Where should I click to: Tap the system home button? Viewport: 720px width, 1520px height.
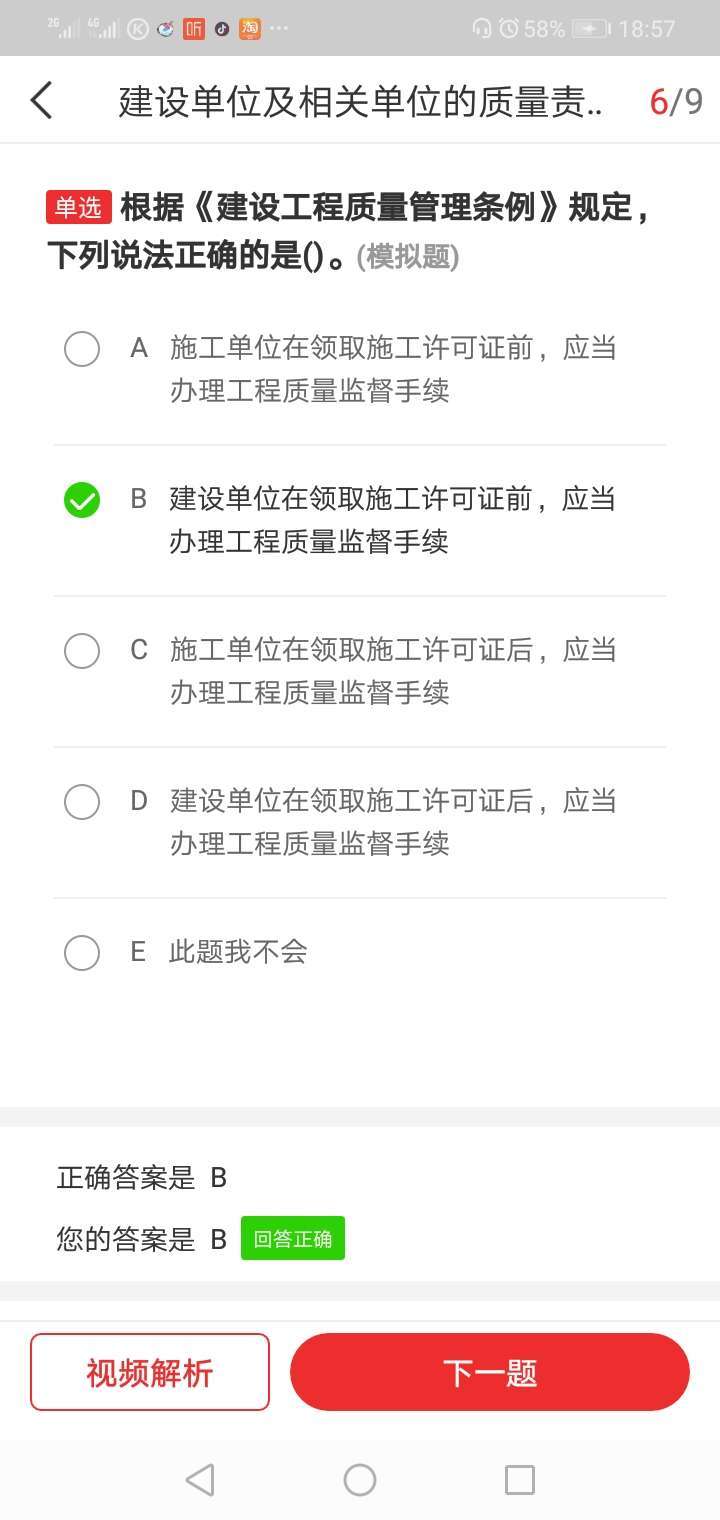360,1480
